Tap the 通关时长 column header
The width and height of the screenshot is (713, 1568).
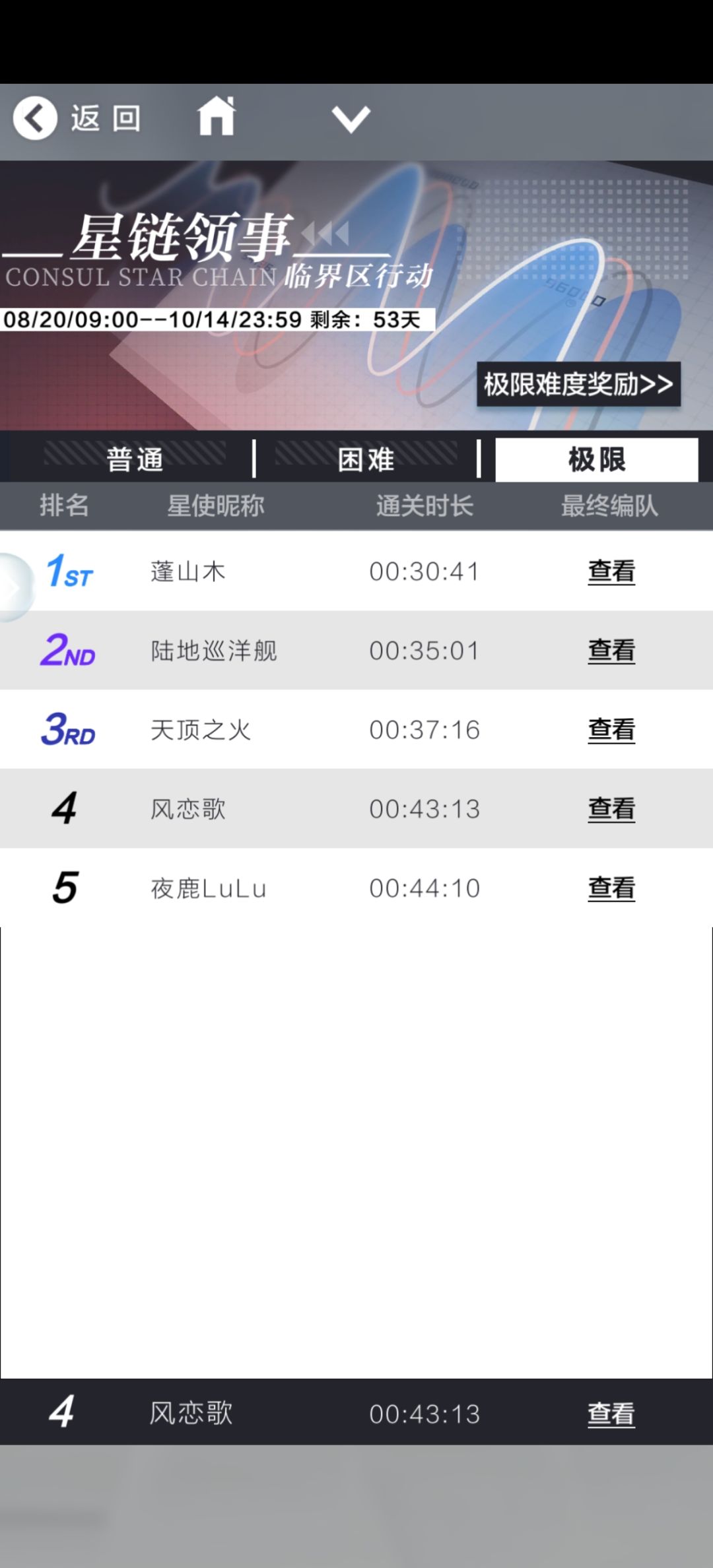pyautogui.click(x=423, y=506)
